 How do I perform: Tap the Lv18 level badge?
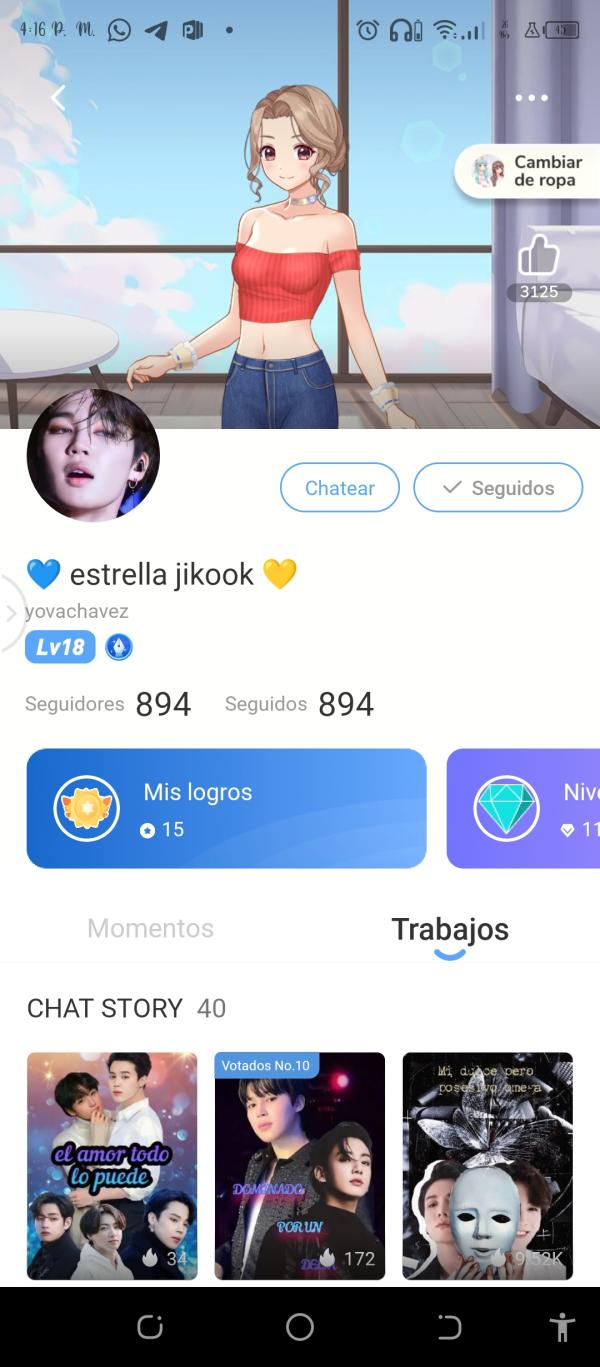(60, 647)
